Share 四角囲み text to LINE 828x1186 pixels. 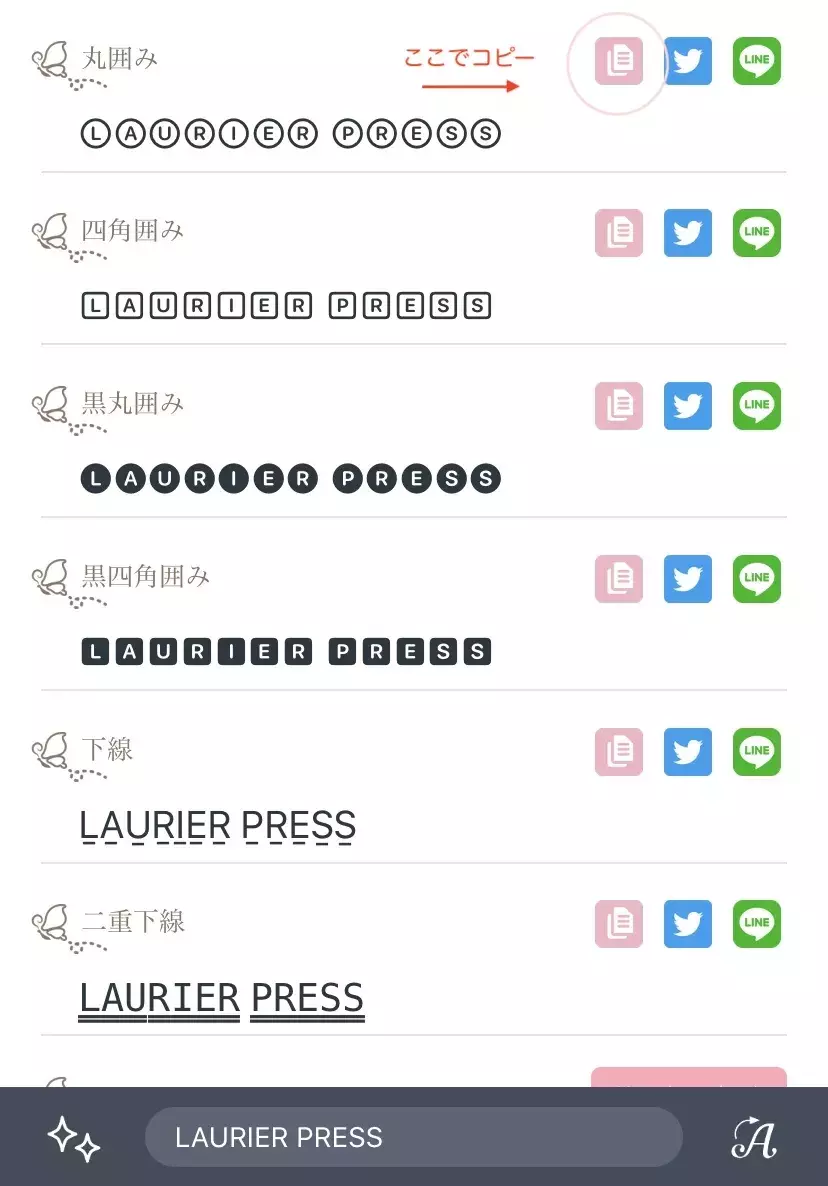click(757, 233)
